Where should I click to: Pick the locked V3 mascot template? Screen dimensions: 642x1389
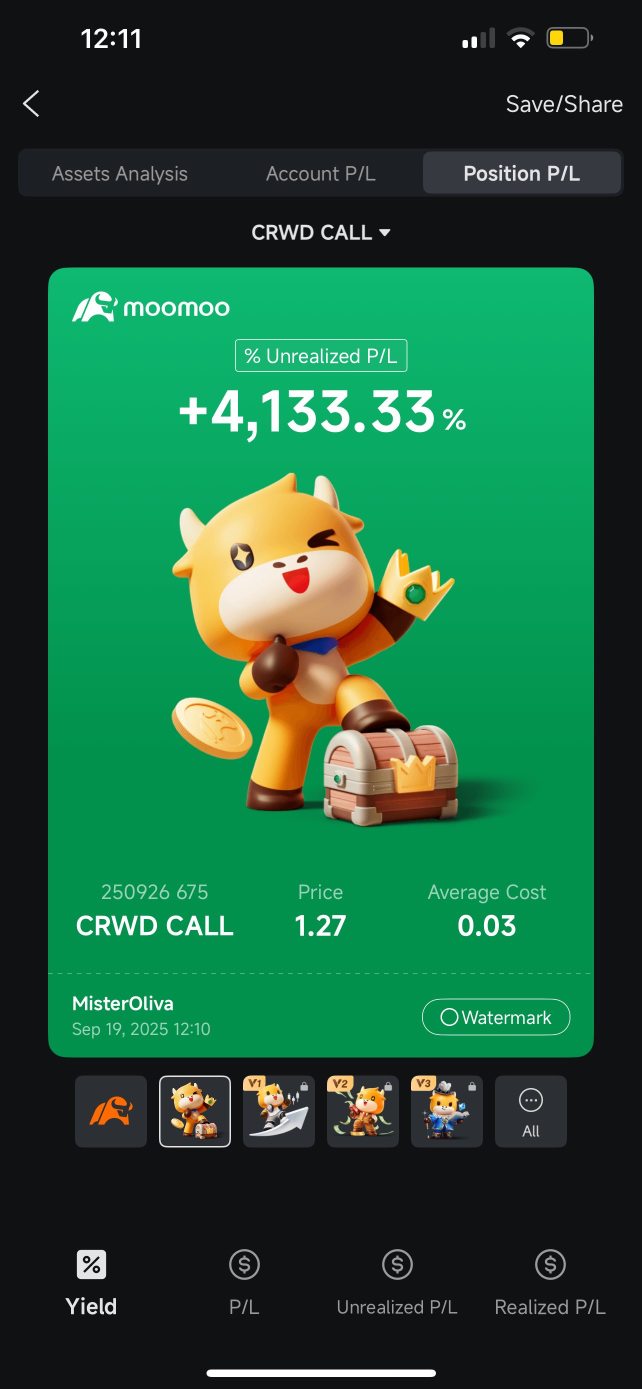pos(447,1111)
